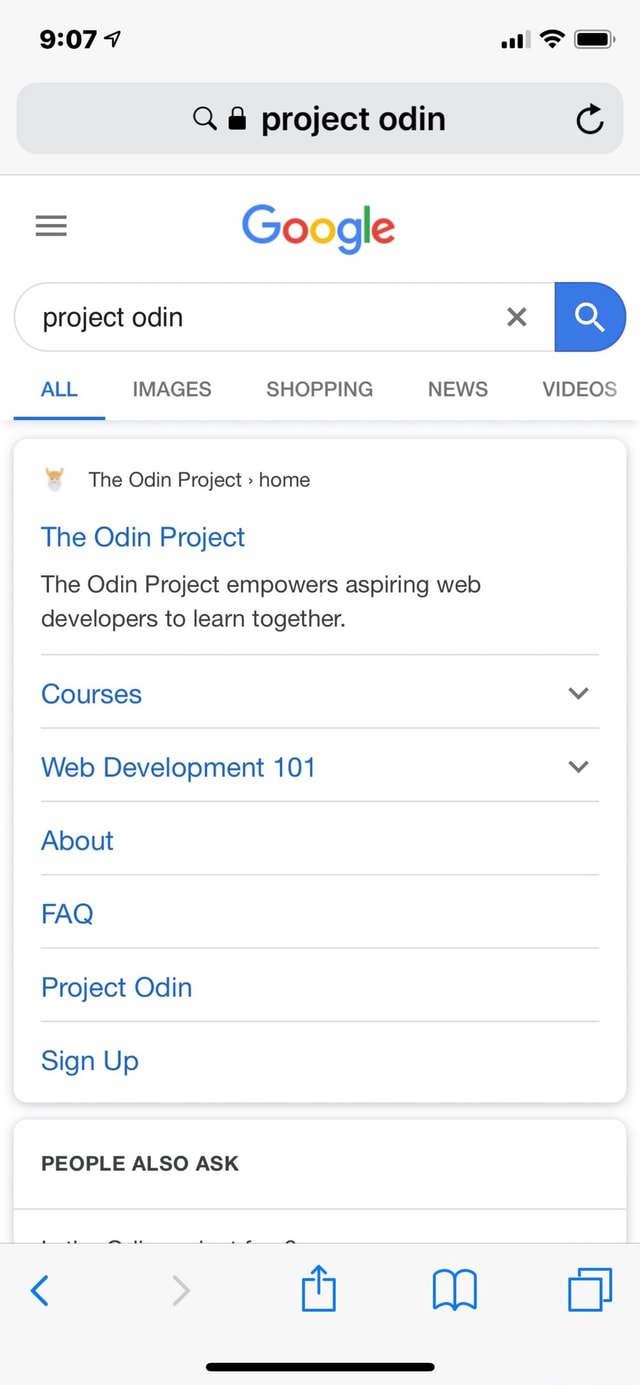Reload the page in Safari

590,120
